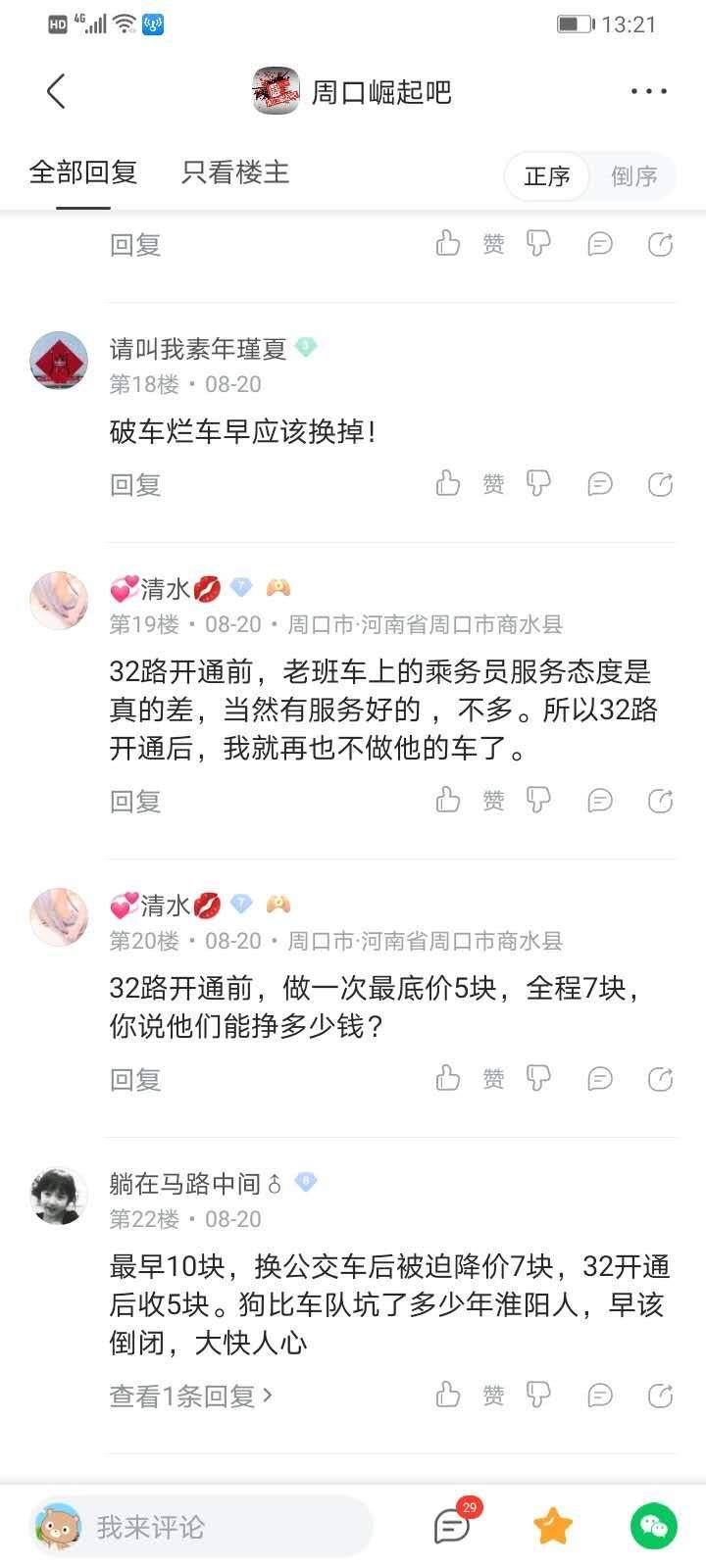The image size is (706, 1568).
Task: Tap the 我来评论 comment box
Action: pyautogui.click(x=201, y=1527)
